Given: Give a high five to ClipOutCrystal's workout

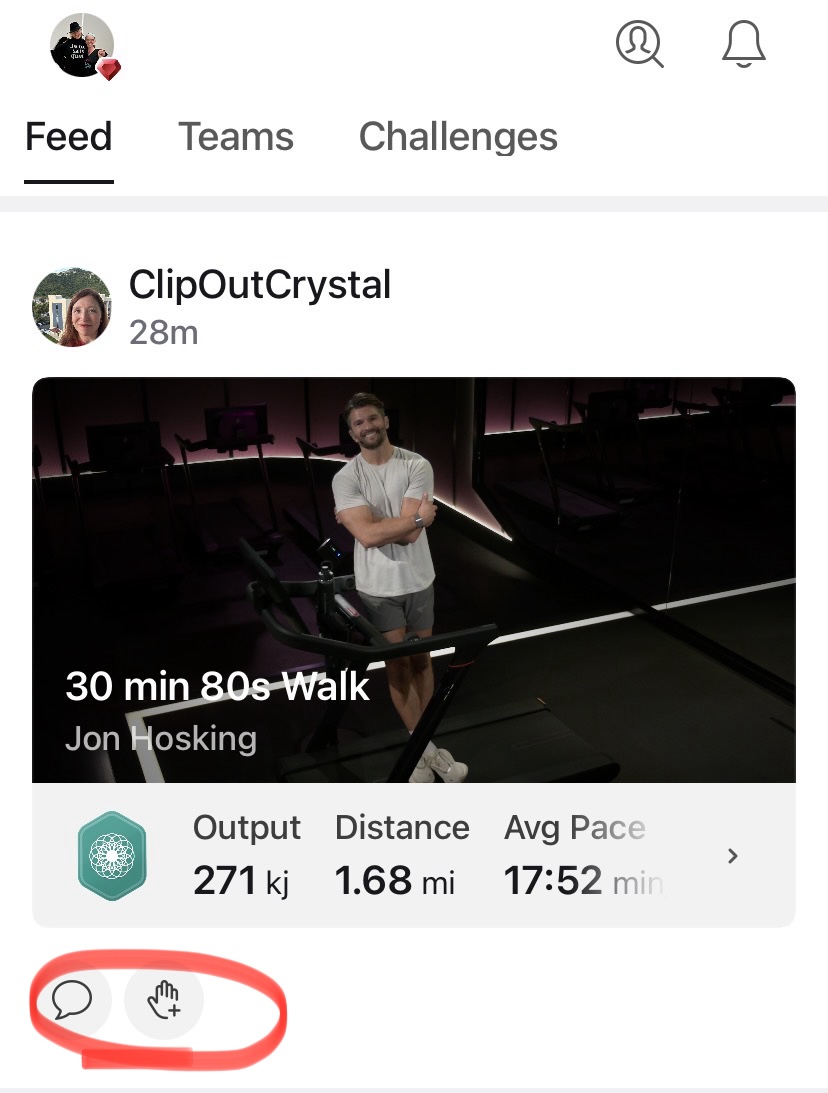Looking at the screenshot, I should pos(164,1000).
